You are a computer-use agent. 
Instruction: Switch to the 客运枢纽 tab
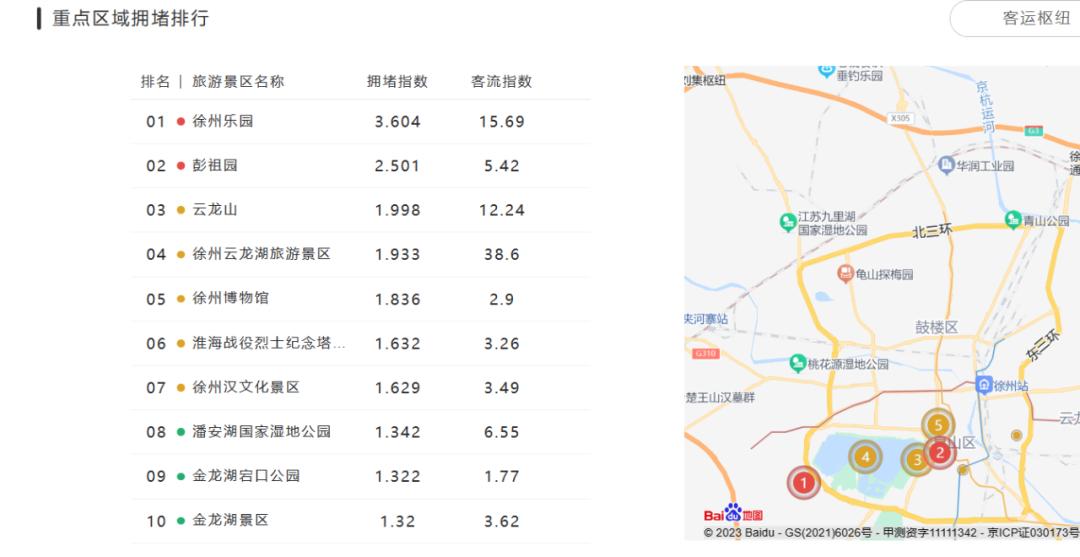pyautogui.click(x=1019, y=19)
